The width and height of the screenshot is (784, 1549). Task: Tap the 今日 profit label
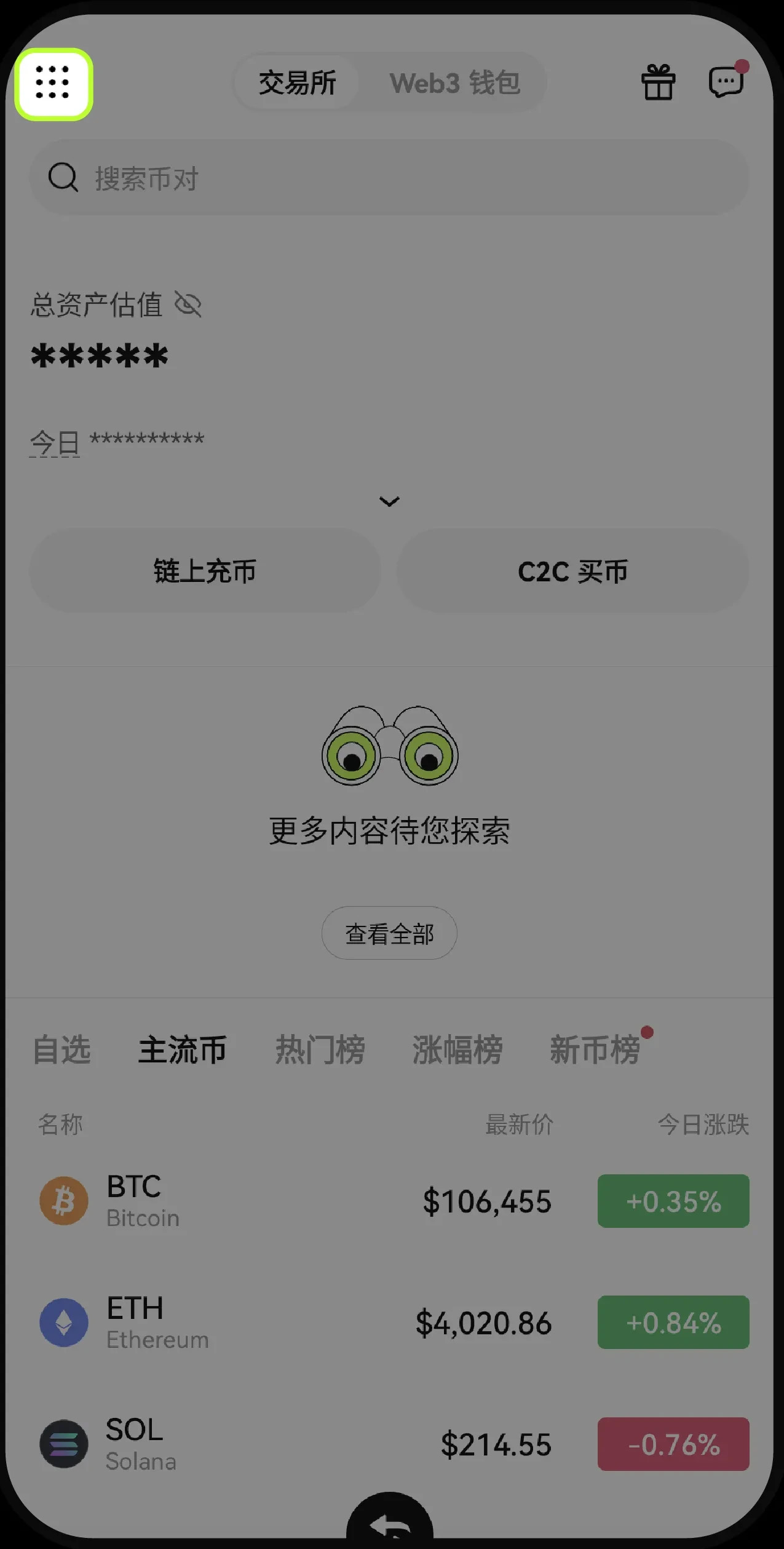[x=55, y=442]
